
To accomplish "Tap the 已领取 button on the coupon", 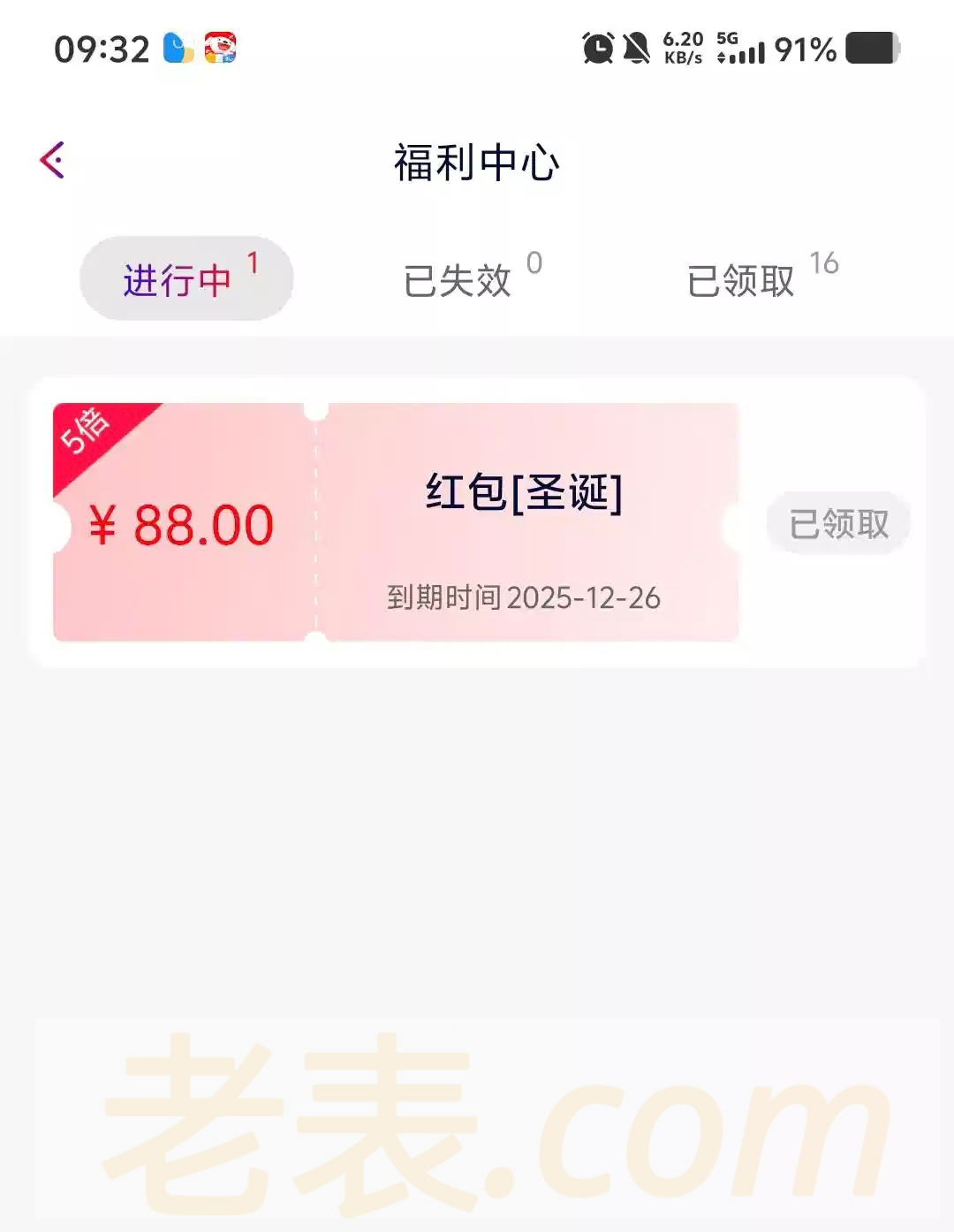I will [x=838, y=524].
